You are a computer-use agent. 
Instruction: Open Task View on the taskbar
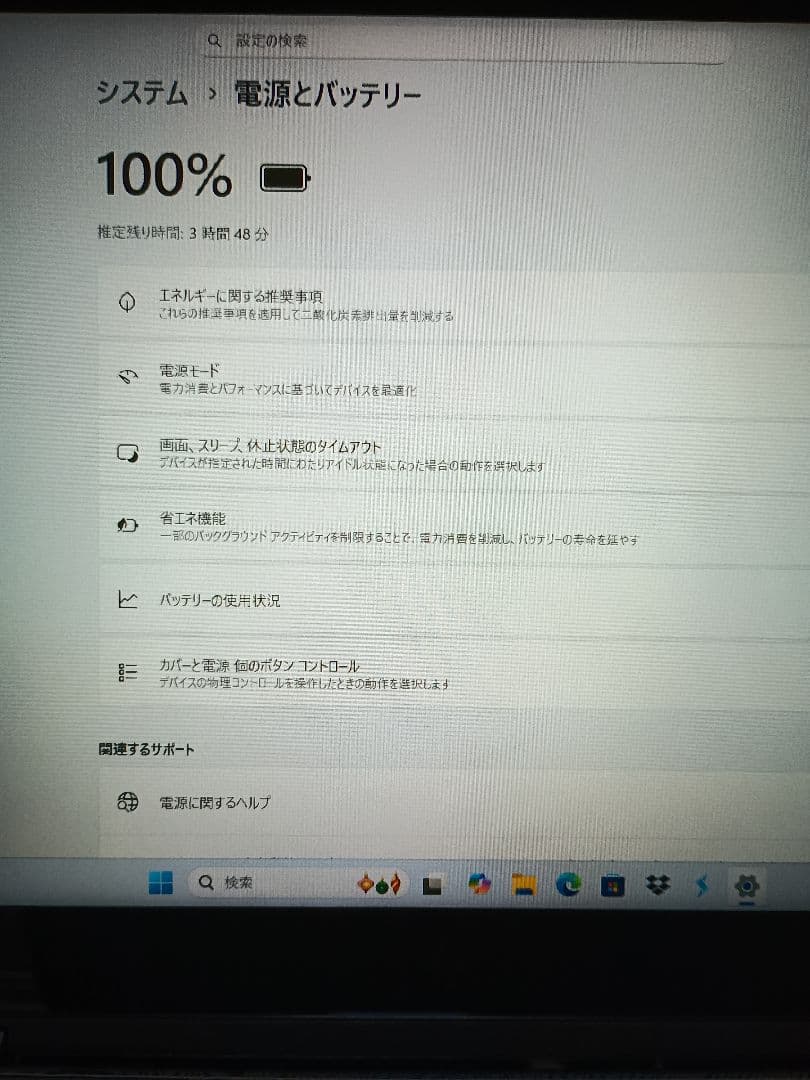coord(432,885)
